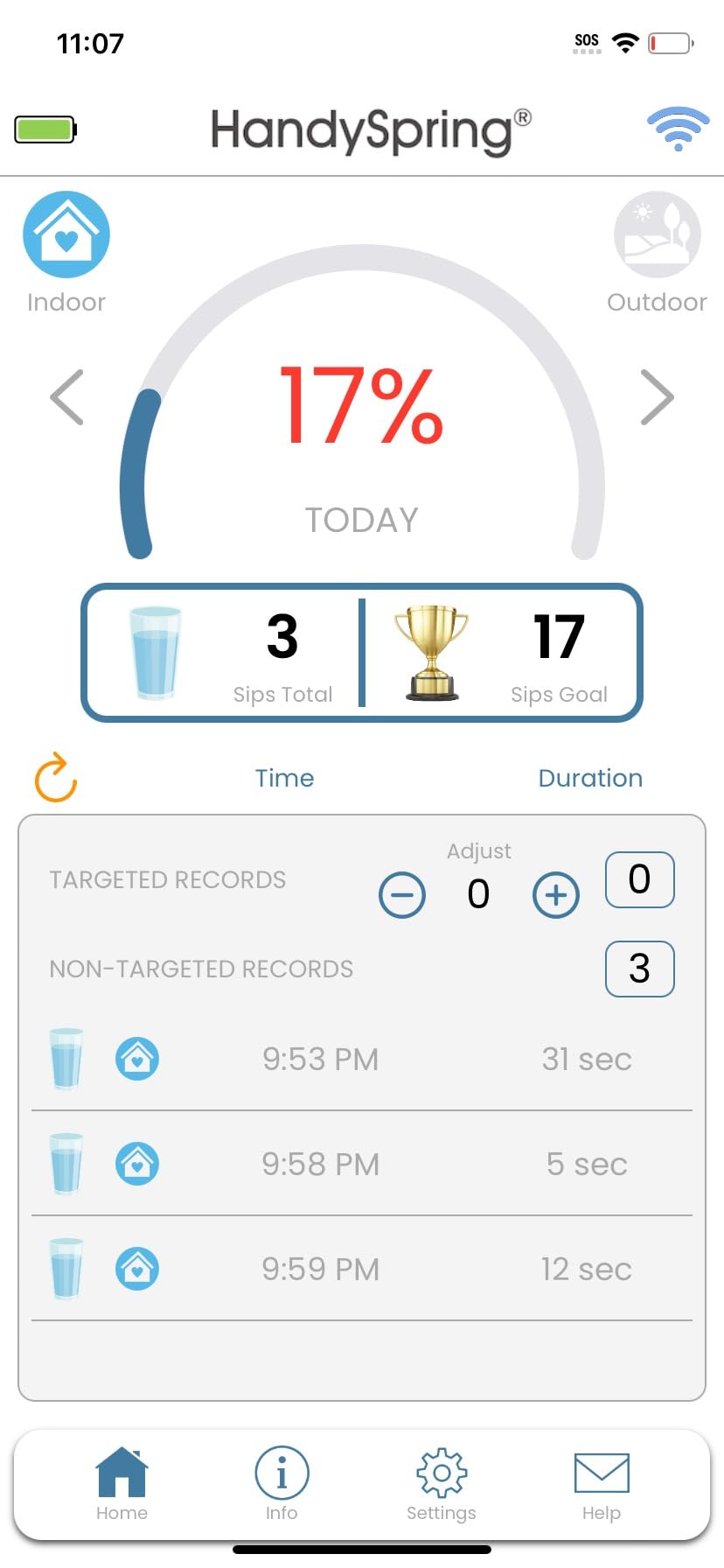Go to the previous day
Viewport: 724px width, 1568px height.
click(67, 397)
